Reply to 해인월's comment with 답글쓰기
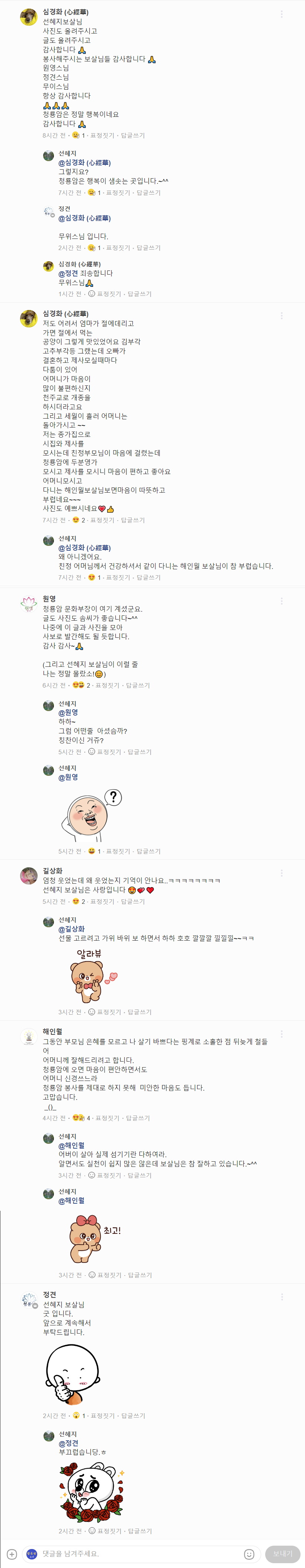Screen dimensions: 305x1568 (138, 1117)
